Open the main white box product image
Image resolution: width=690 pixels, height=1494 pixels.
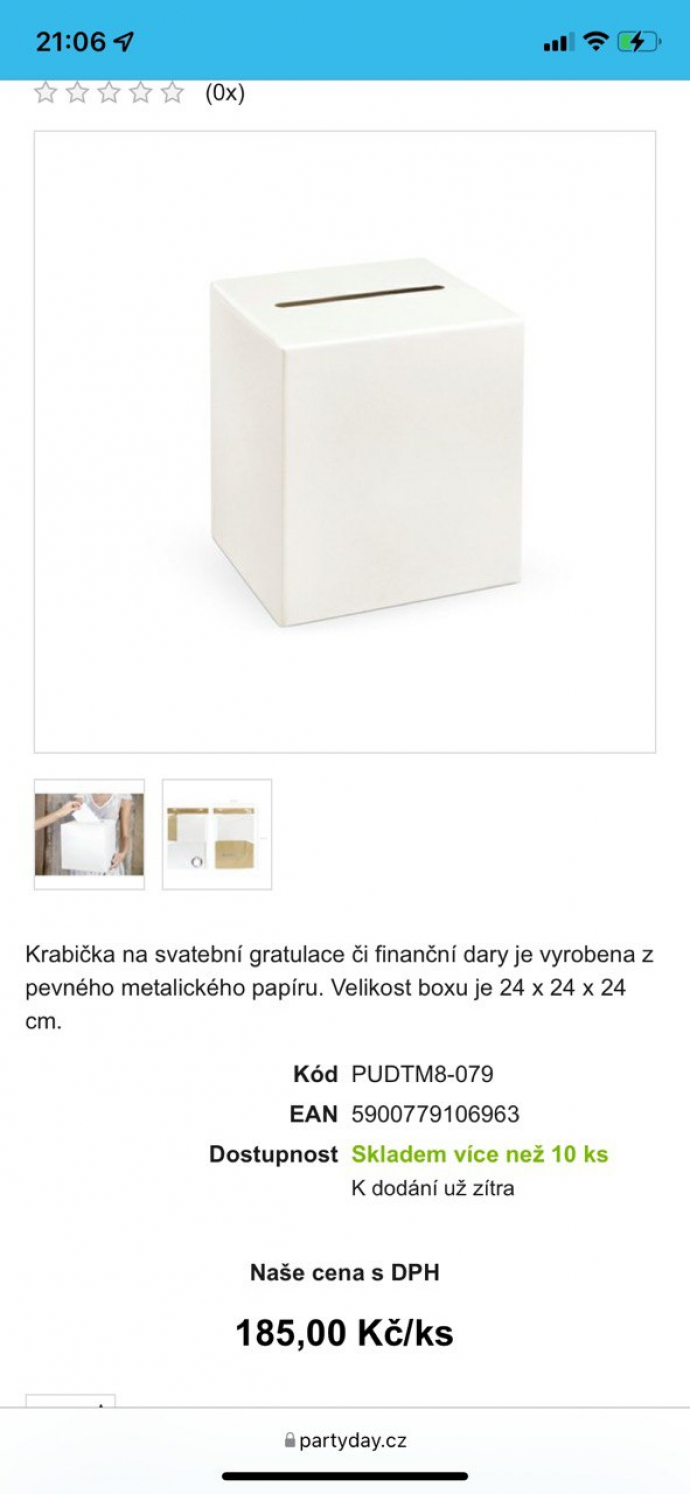[x=345, y=441]
